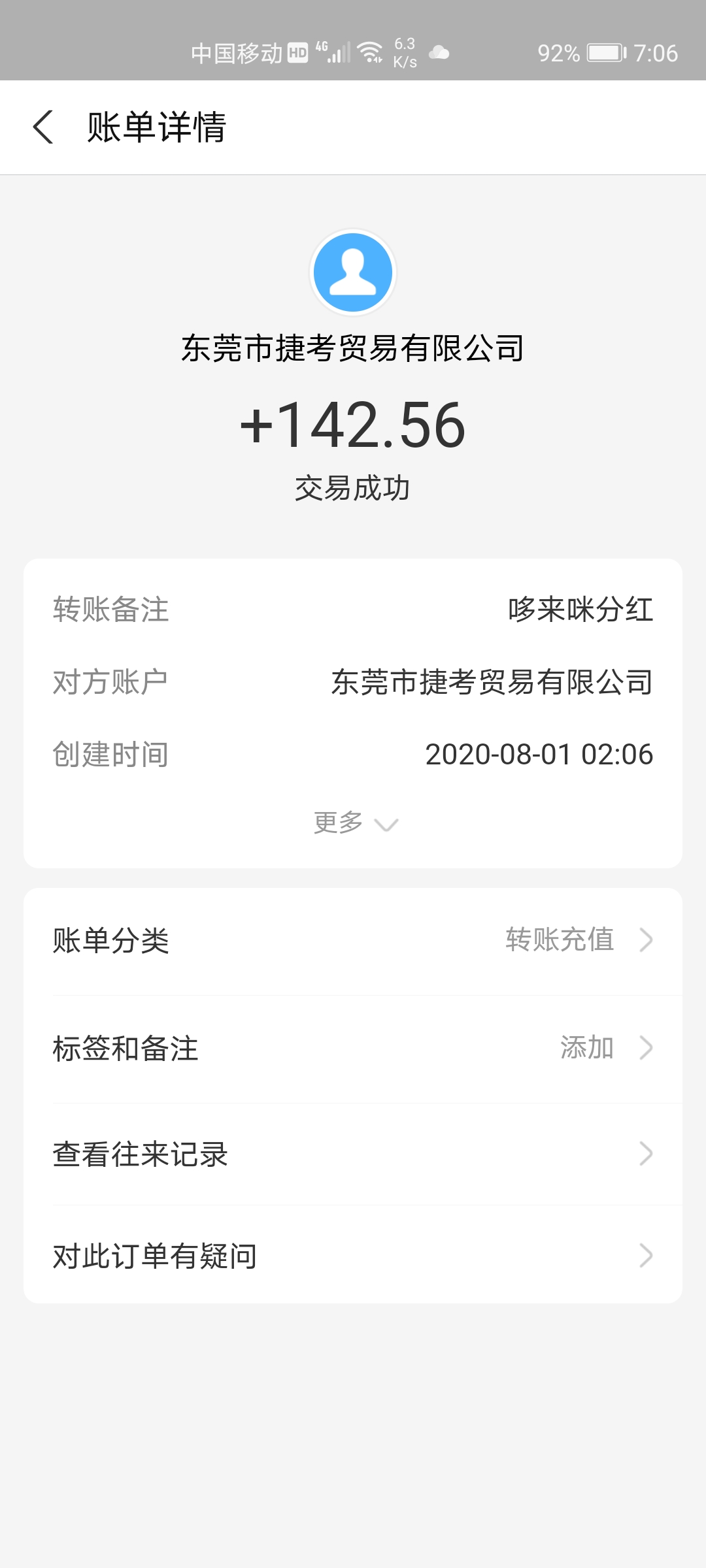The height and width of the screenshot is (1568, 706).
Task: Click the chevron beside 对此订单有疑问
Action: tap(646, 1254)
